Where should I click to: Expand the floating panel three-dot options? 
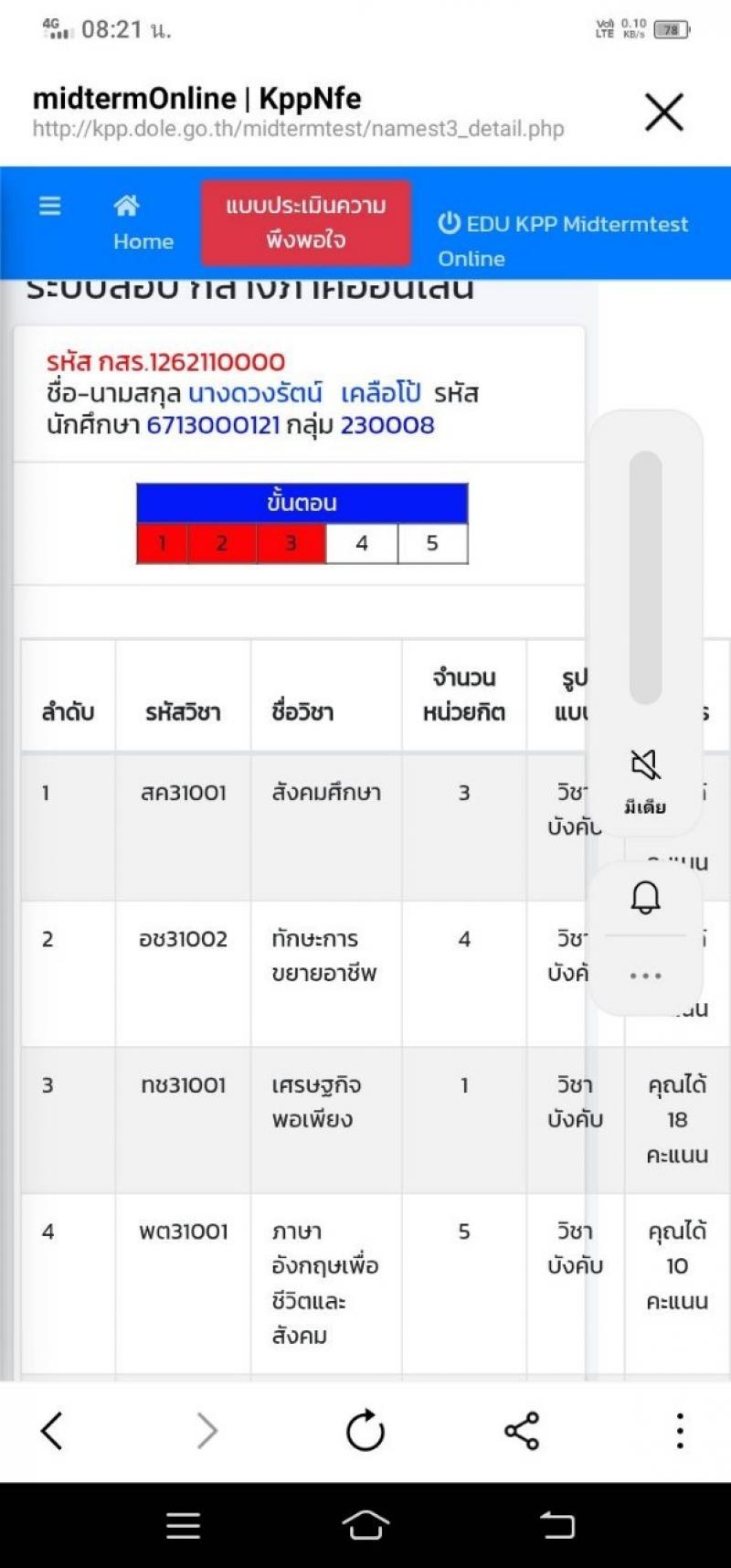[x=646, y=975]
